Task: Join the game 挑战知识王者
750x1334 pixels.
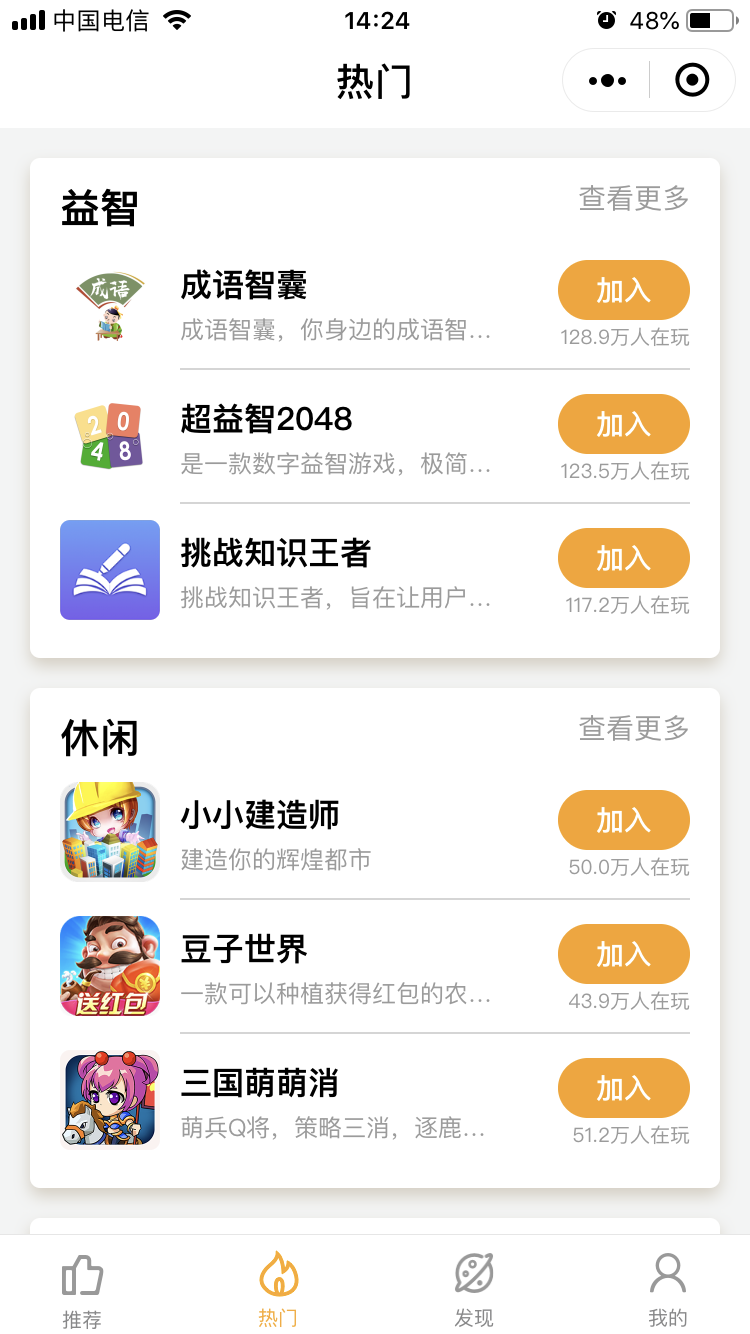Action: (623, 558)
